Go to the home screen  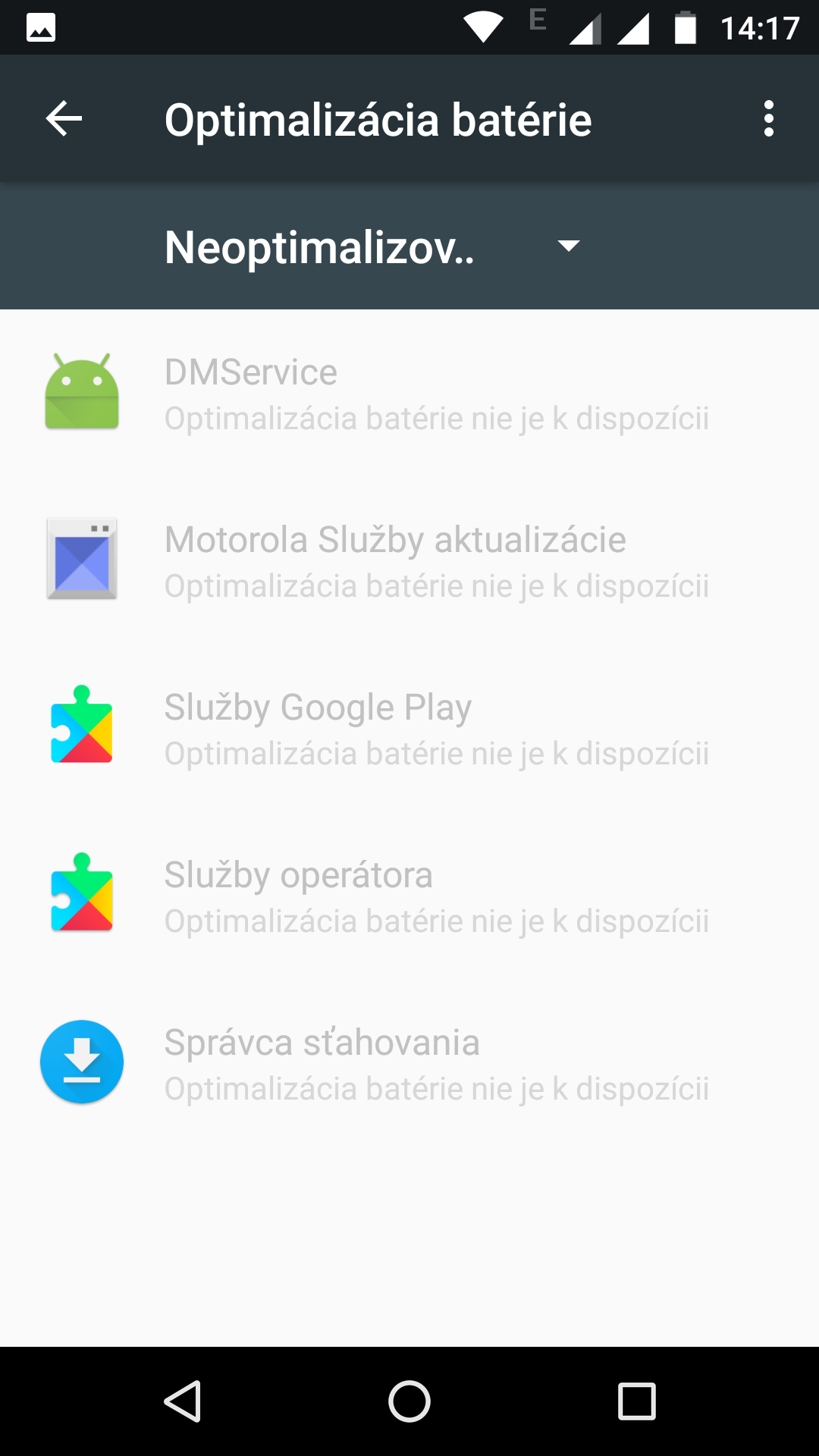(x=409, y=1401)
